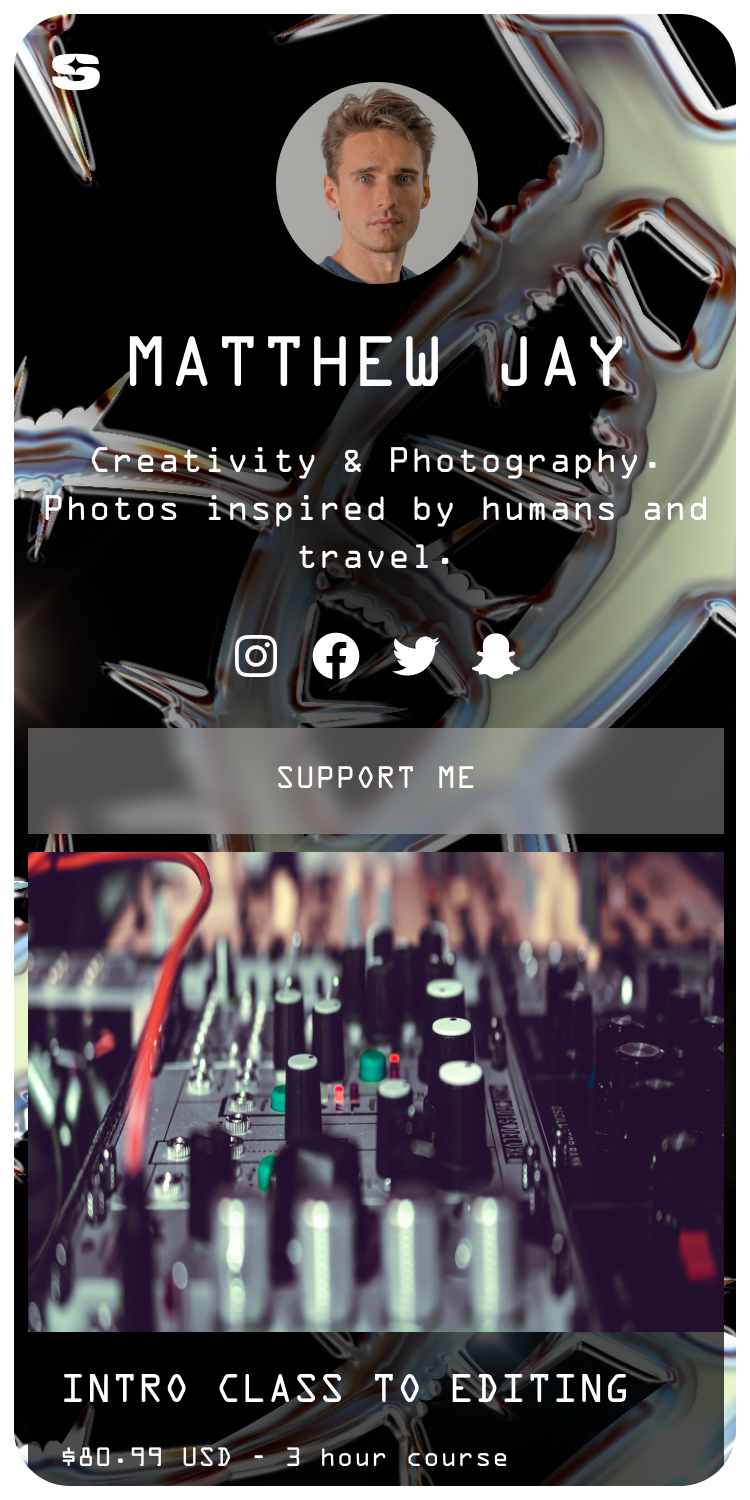Tap the S logo in the top corner

click(76, 72)
